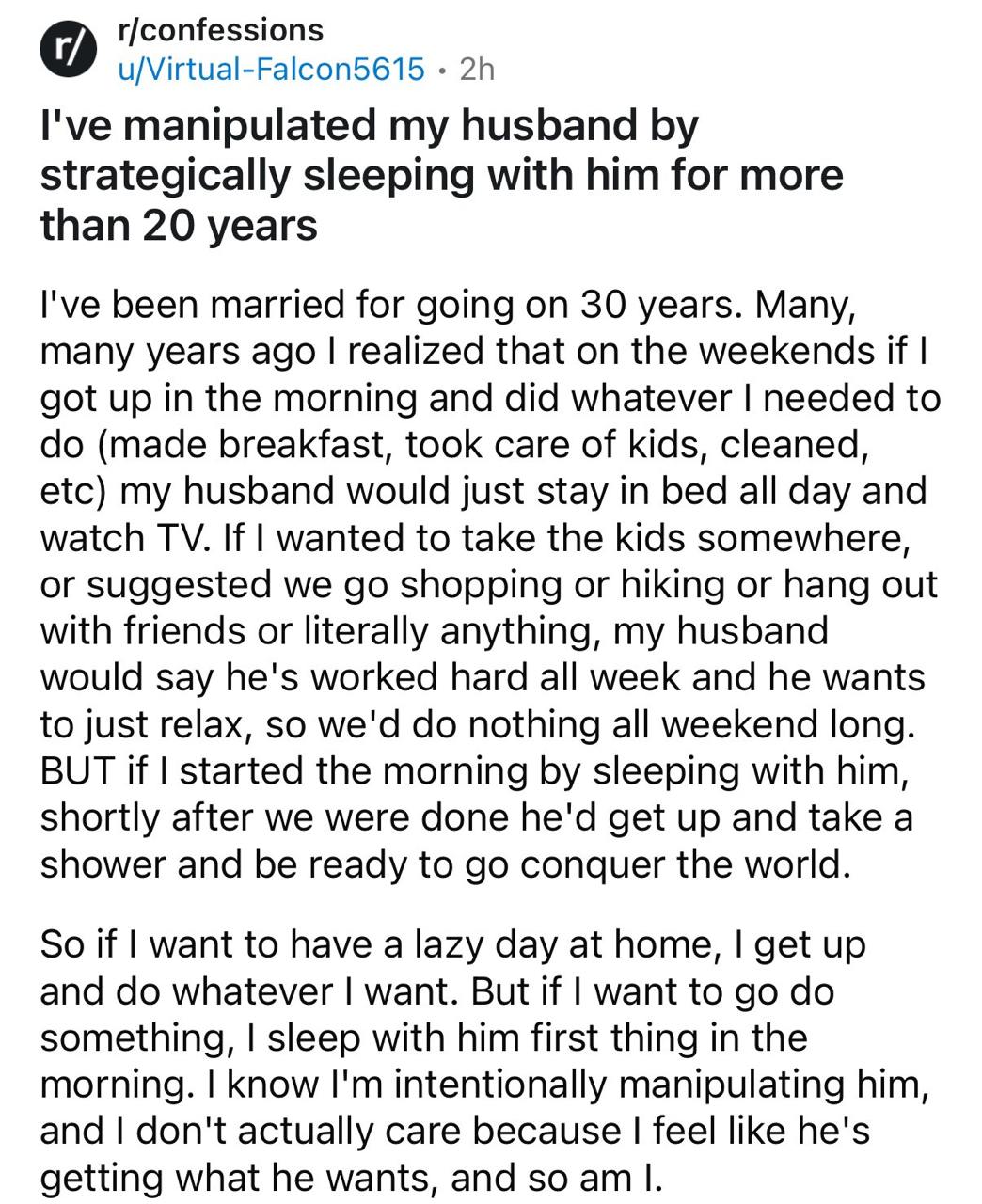The height and width of the screenshot is (1204, 982).
Task: Open the r/confessions subreddit link
Action: coord(218,30)
